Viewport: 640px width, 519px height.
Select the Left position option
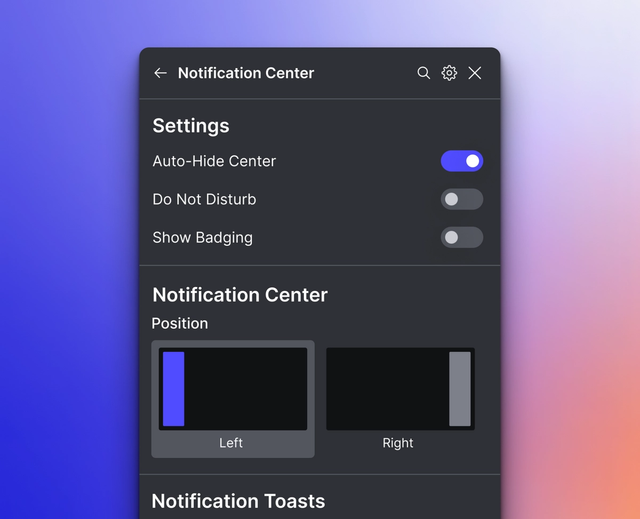(x=232, y=398)
